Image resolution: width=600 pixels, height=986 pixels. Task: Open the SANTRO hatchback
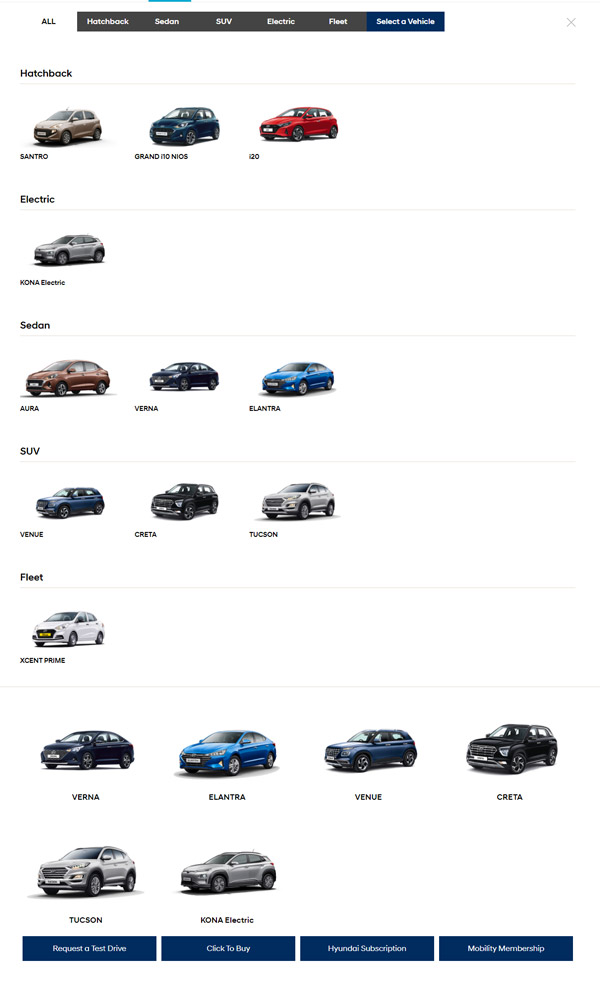pos(67,128)
